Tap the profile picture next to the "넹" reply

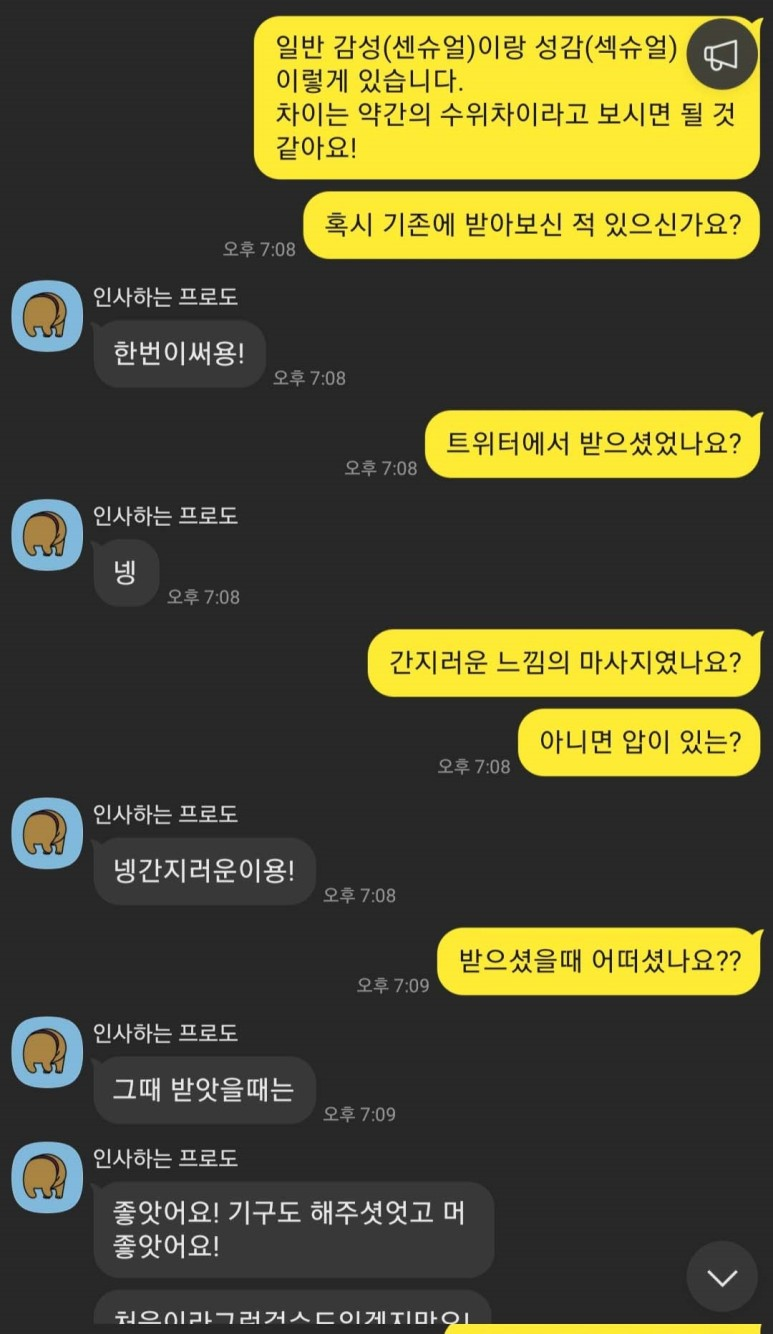pos(46,535)
